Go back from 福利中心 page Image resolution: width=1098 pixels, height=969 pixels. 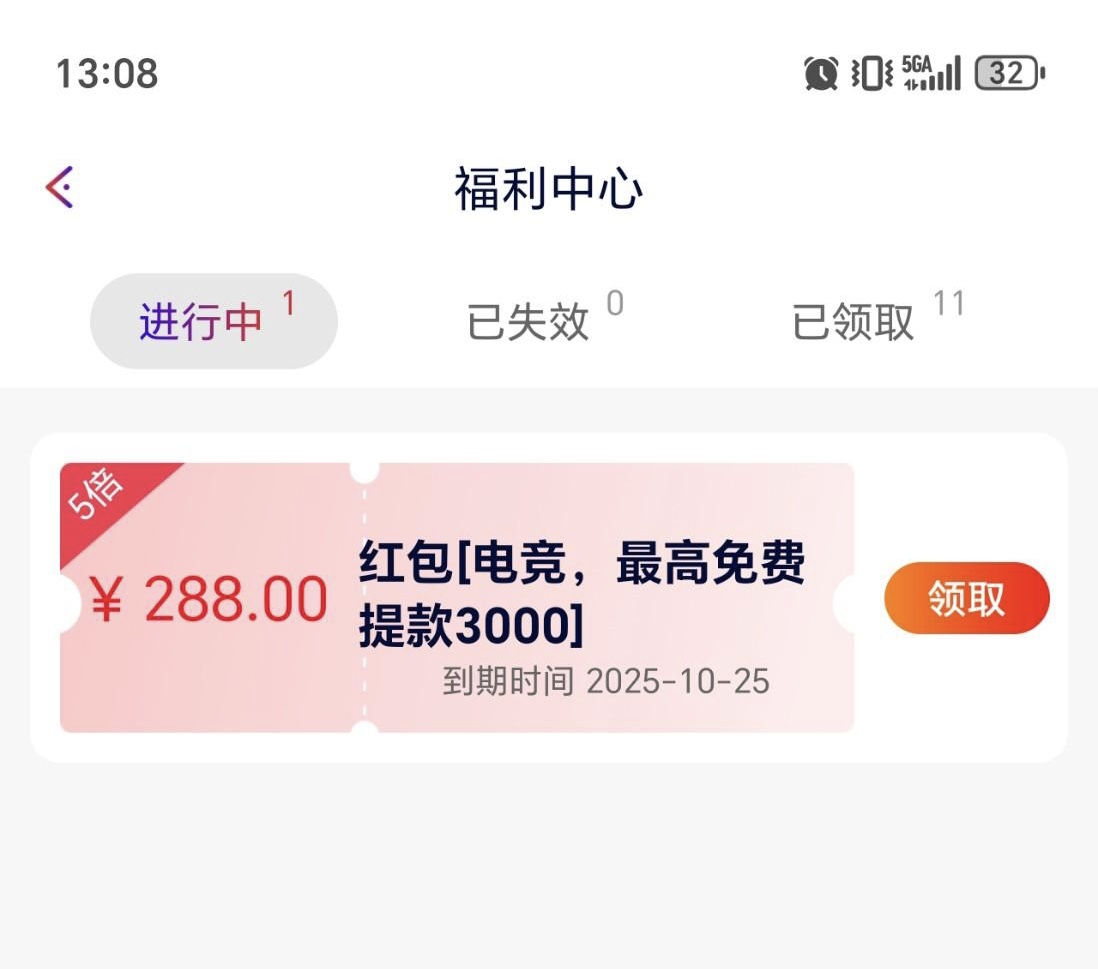pyautogui.click(x=60, y=187)
